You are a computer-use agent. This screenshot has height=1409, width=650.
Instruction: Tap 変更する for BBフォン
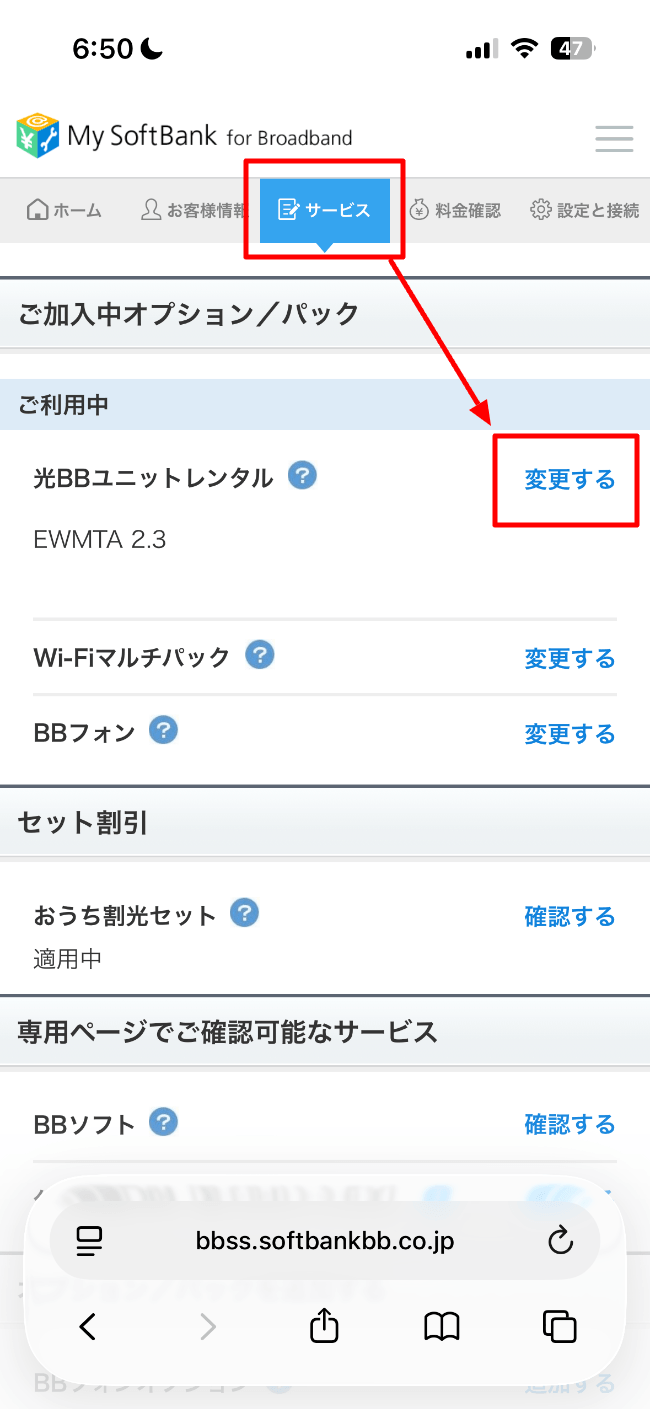point(569,734)
